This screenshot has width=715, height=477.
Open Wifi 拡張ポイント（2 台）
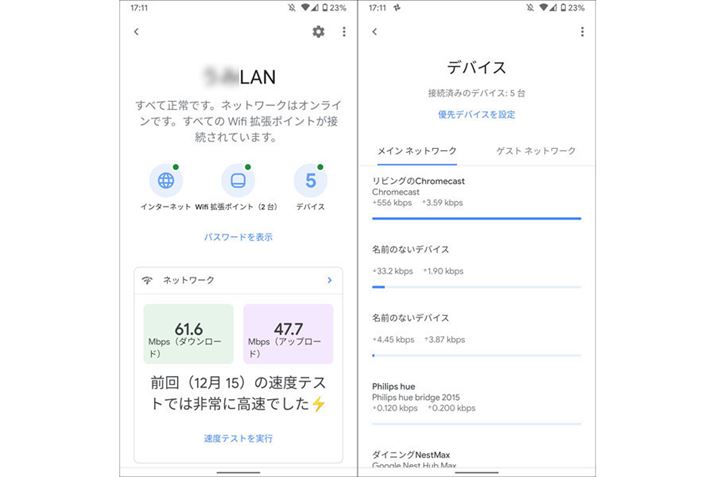tap(238, 181)
